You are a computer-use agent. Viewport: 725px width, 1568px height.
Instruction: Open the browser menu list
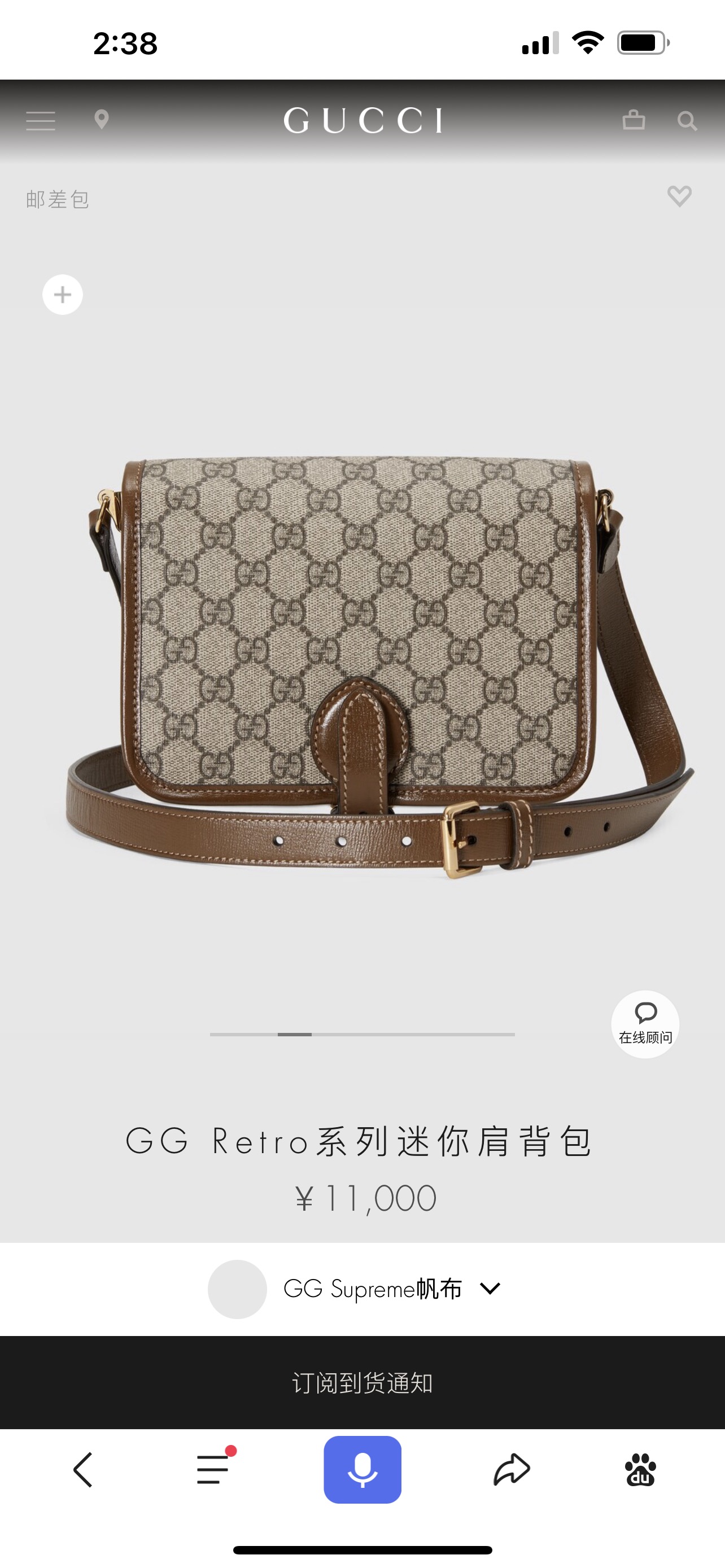click(x=213, y=1469)
